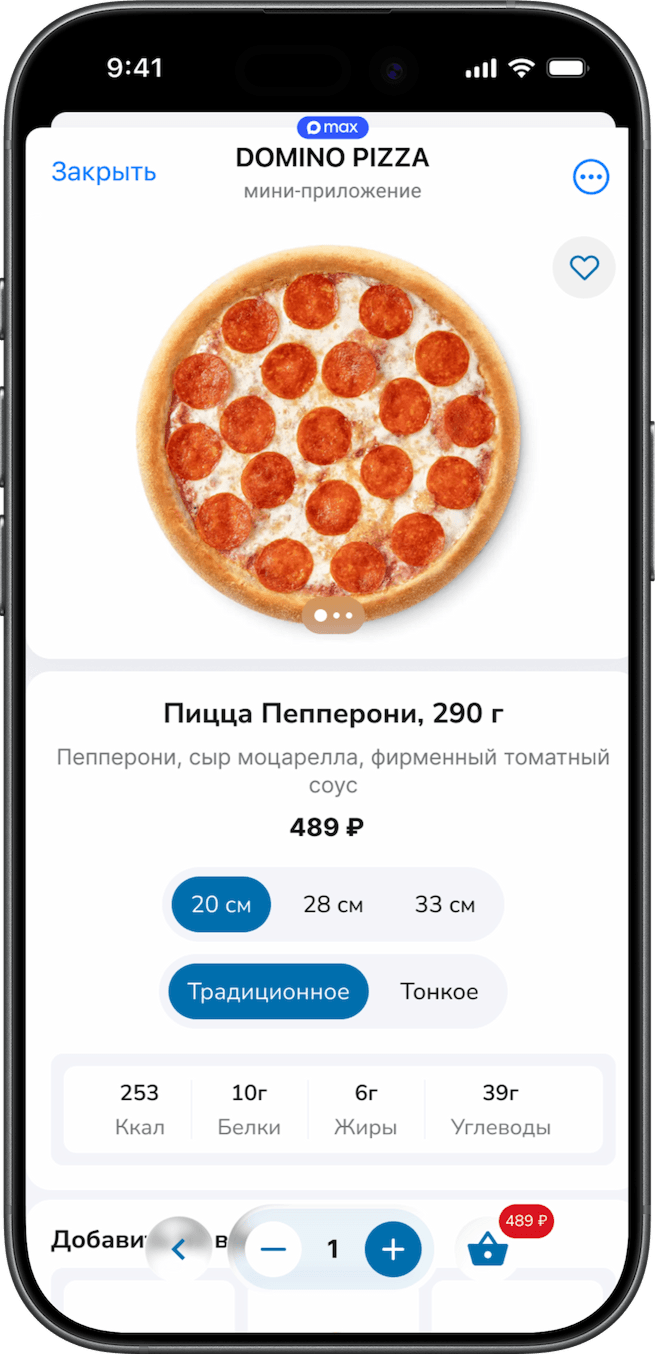The height and width of the screenshot is (1354, 655).
Task: Pick the Традиционное dough option
Action: point(268,992)
